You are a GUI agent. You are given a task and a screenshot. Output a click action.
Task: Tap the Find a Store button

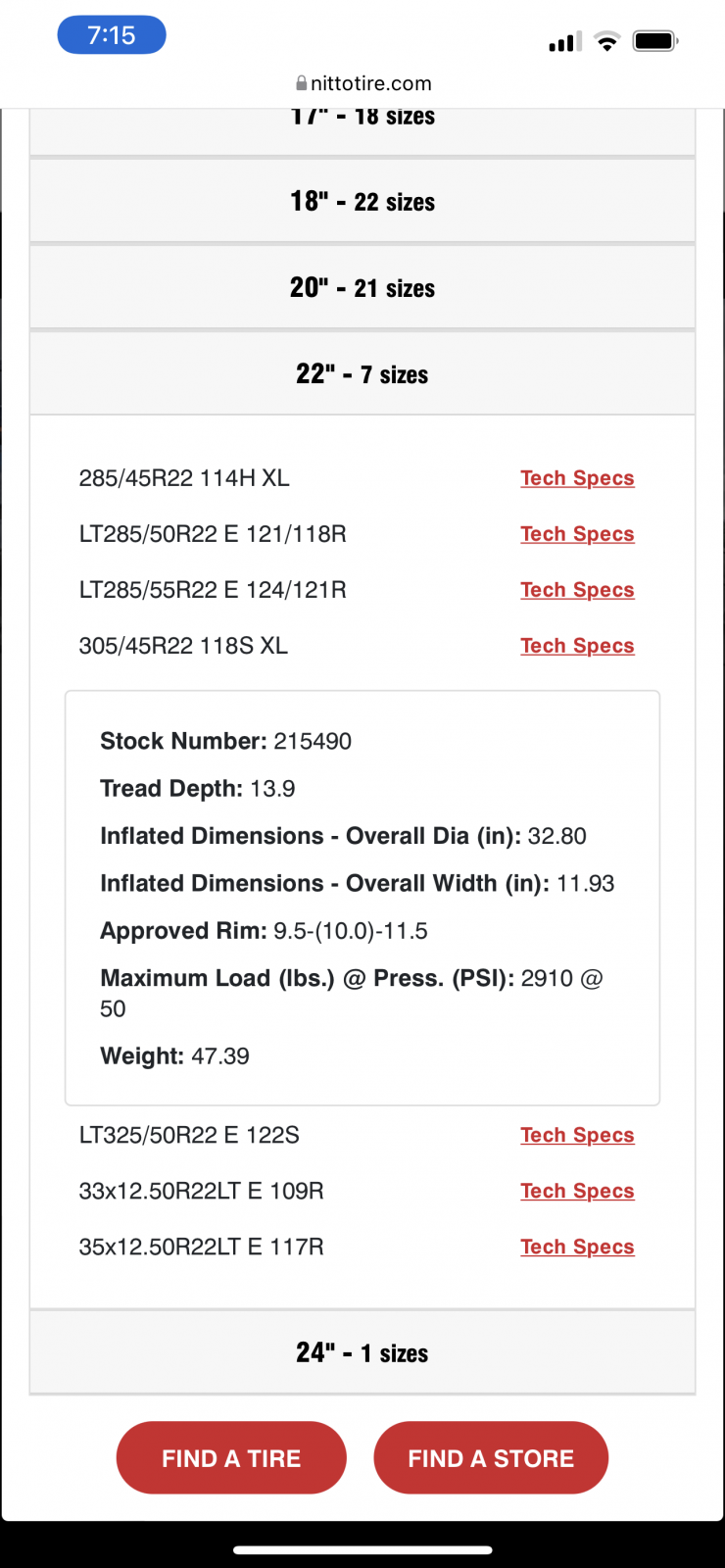(491, 1458)
